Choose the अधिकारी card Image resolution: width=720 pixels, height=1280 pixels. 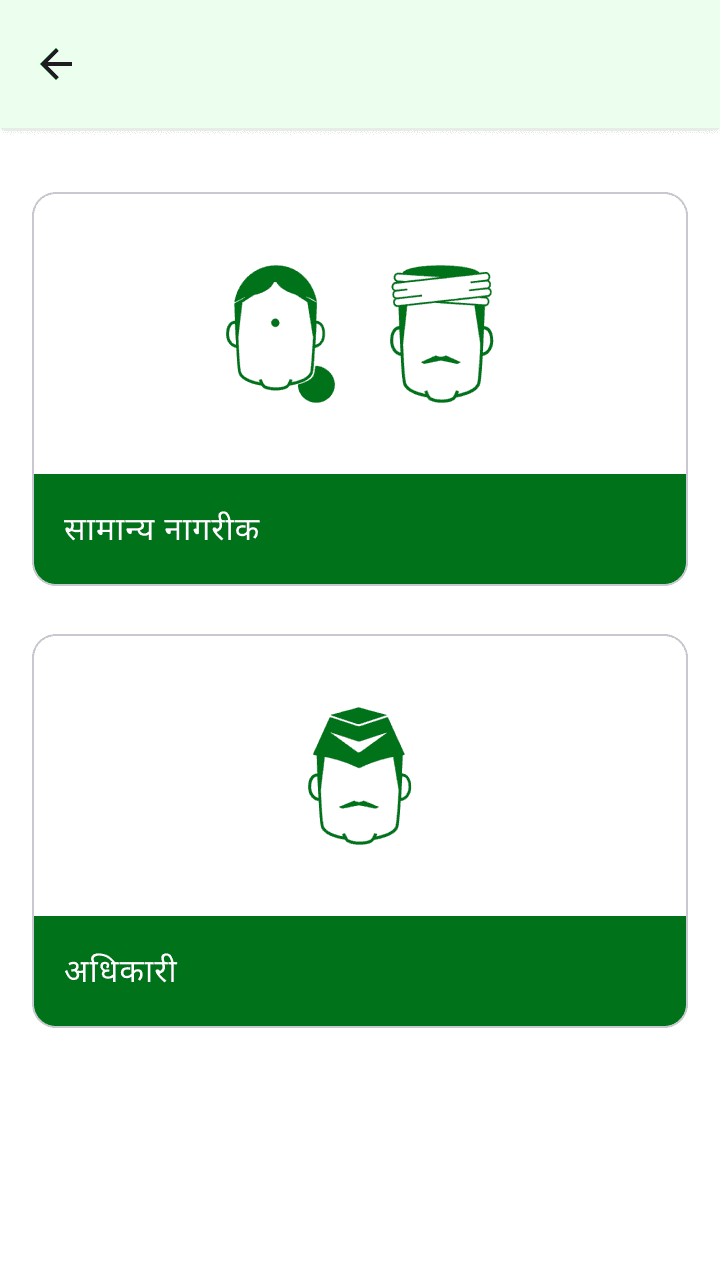pos(360,831)
